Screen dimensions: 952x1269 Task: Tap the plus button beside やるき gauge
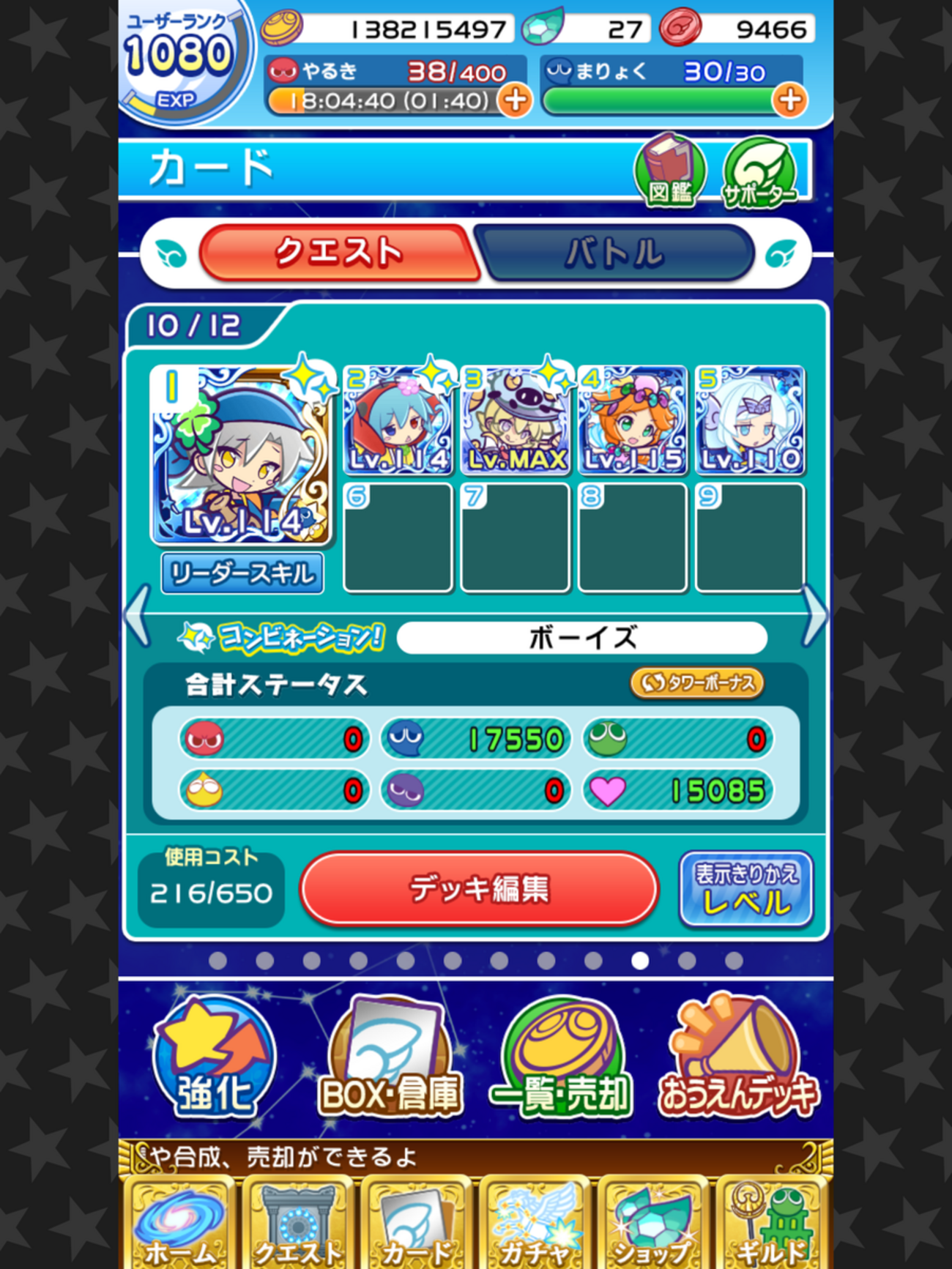[x=516, y=100]
